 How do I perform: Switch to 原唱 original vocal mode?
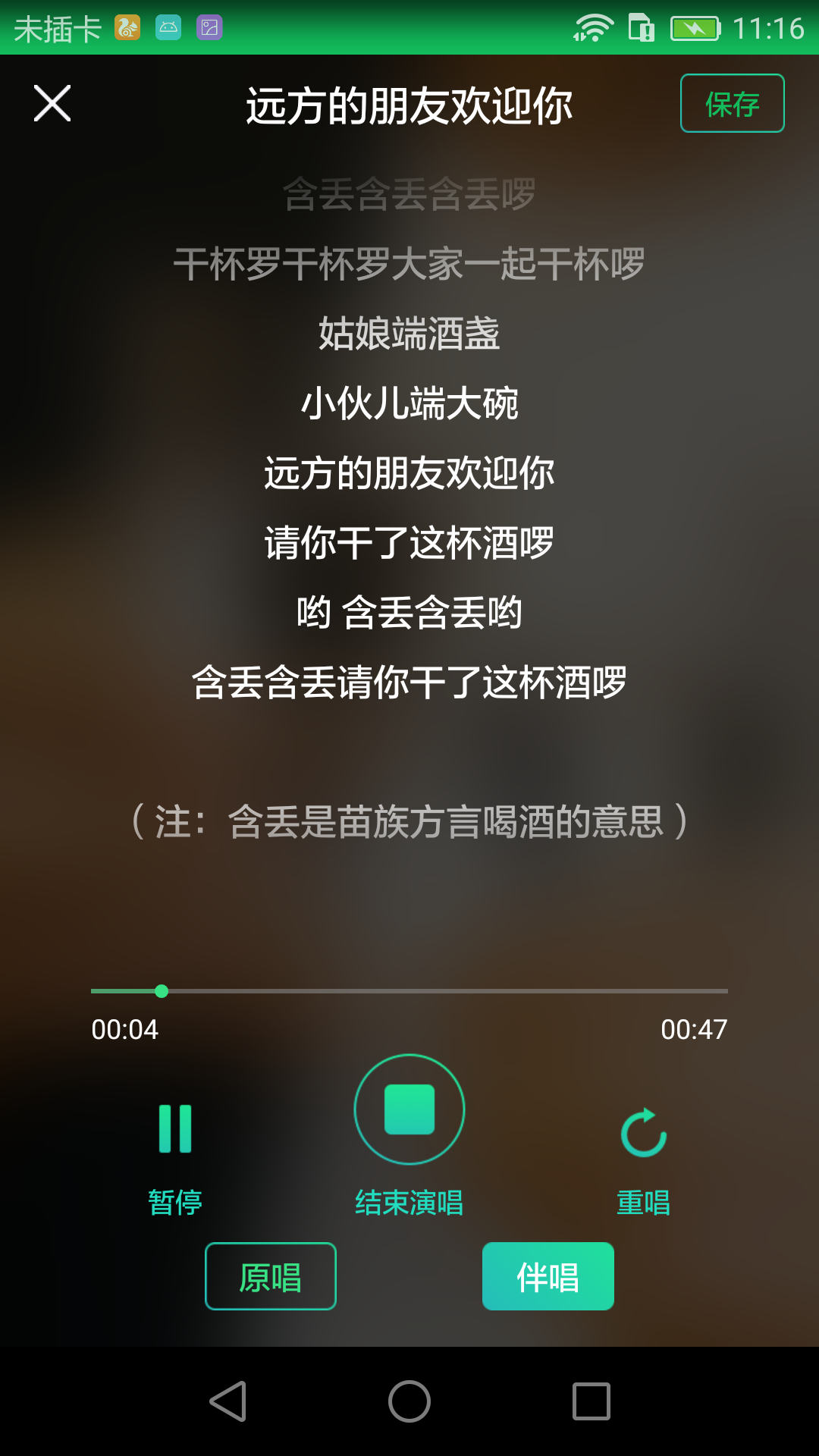pyautogui.click(x=271, y=1276)
